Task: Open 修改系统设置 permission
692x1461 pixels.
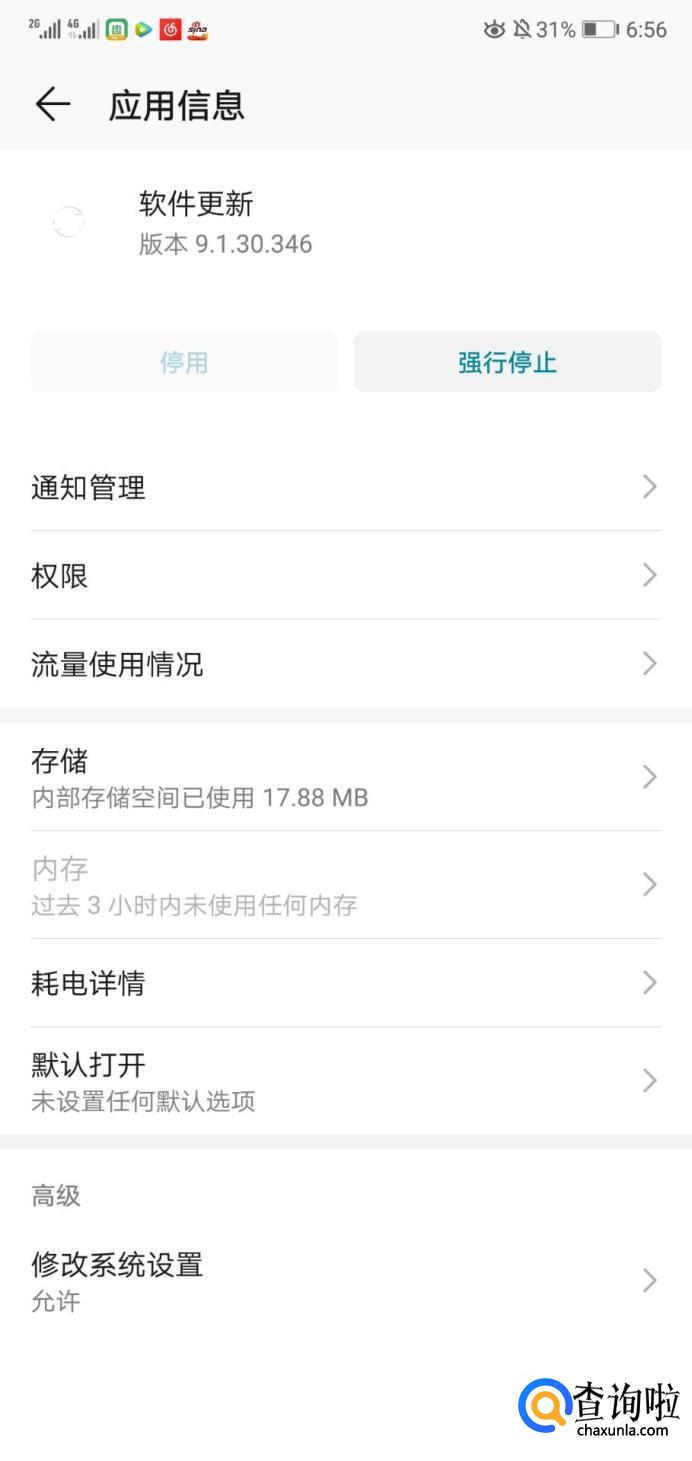Action: tap(345, 1280)
